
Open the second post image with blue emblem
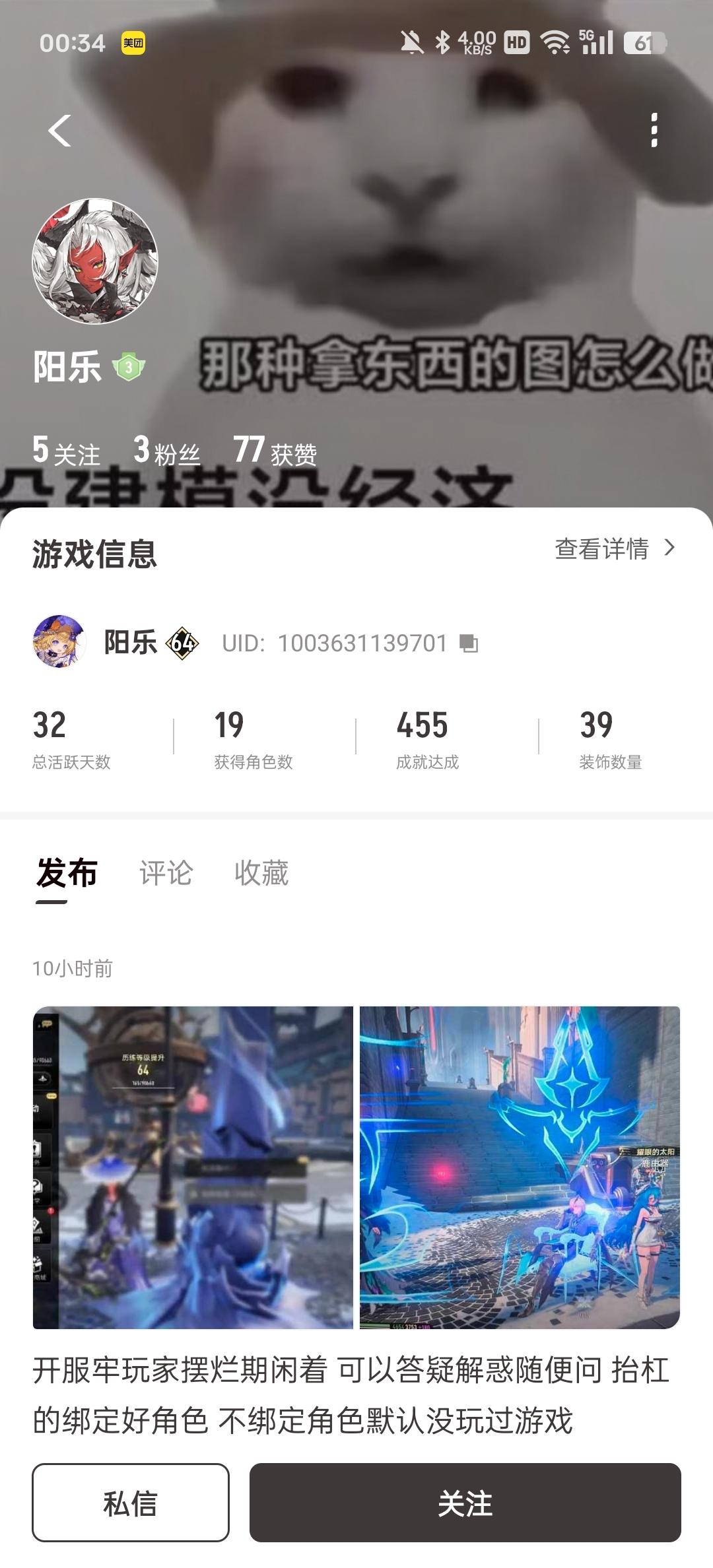520,1167
